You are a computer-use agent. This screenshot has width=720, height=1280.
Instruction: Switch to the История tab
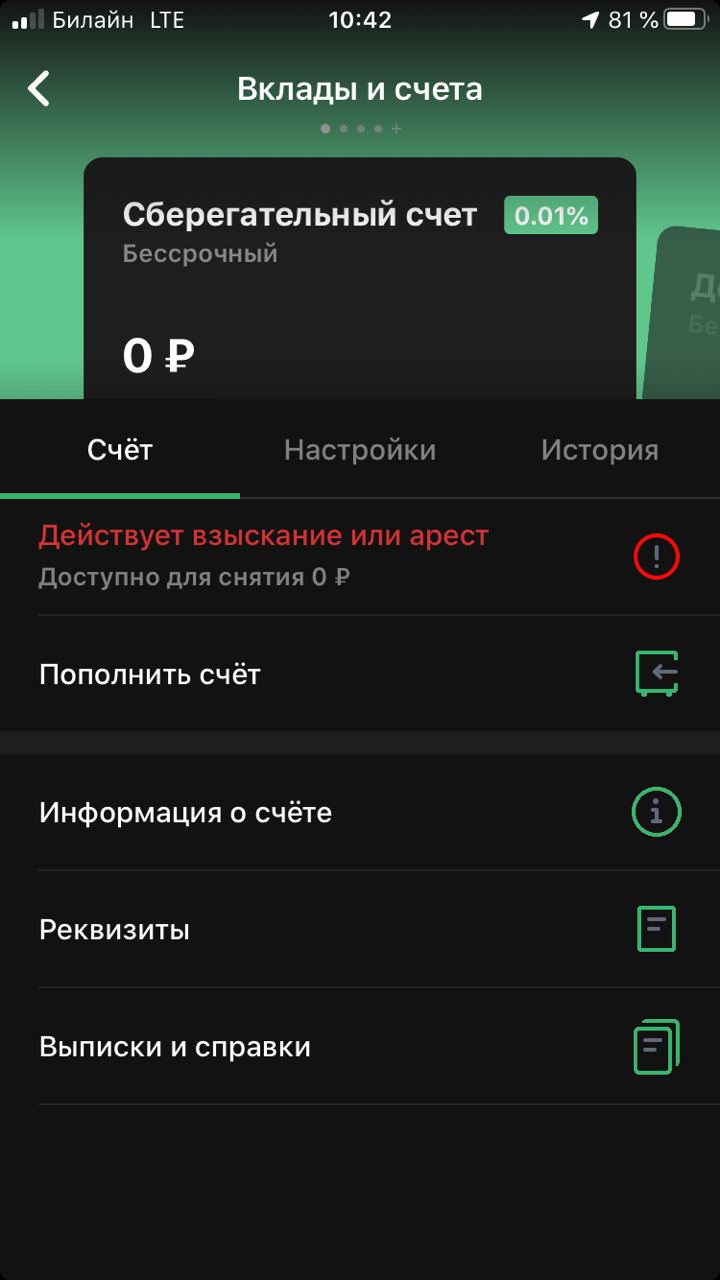coord(599,450)
